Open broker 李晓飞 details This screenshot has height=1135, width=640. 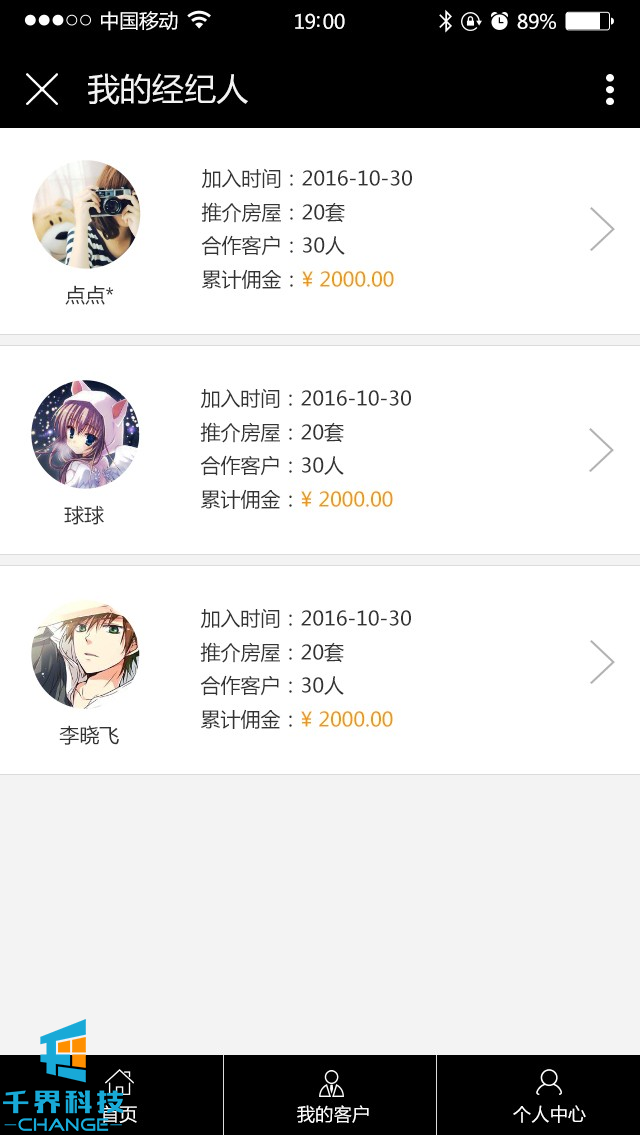(601, 662)
